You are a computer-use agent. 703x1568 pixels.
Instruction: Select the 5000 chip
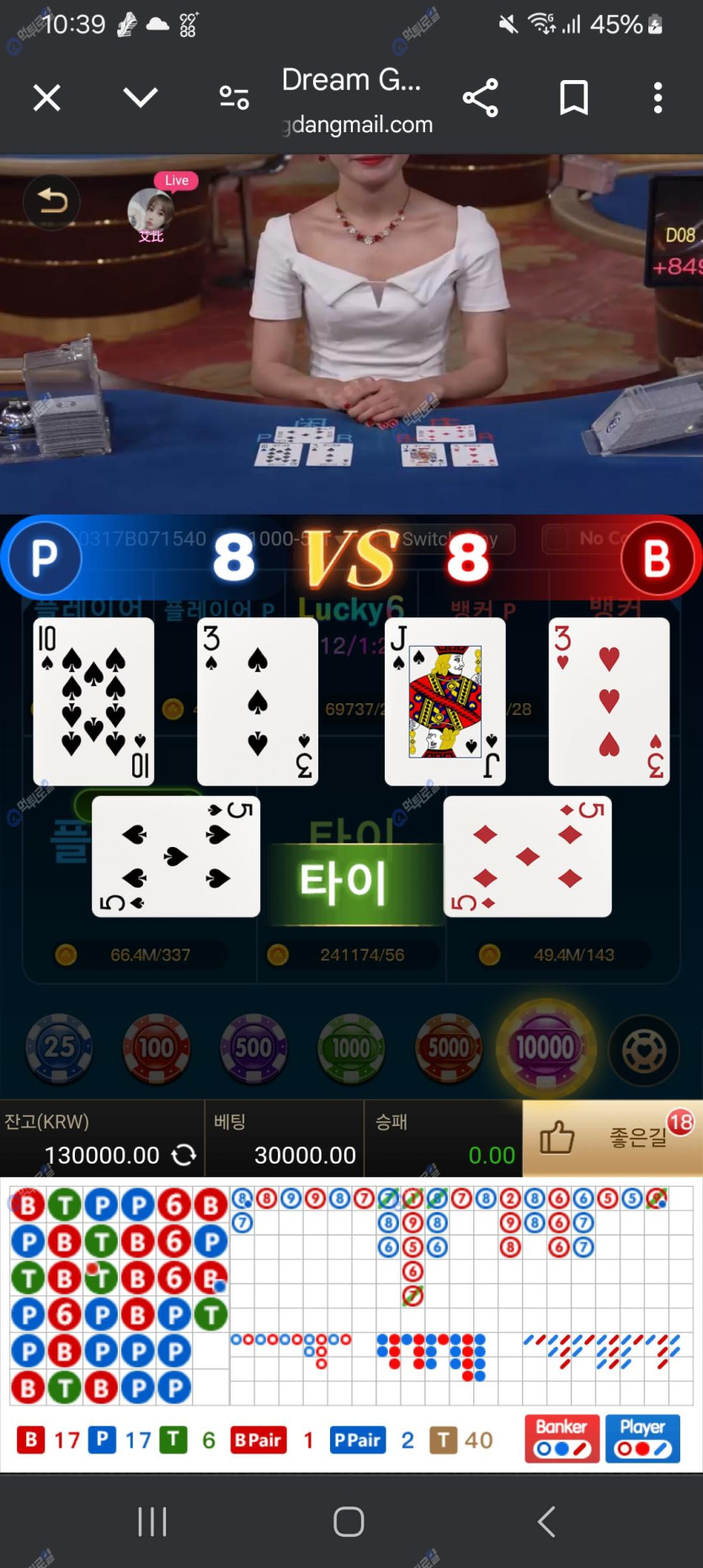449,1048
